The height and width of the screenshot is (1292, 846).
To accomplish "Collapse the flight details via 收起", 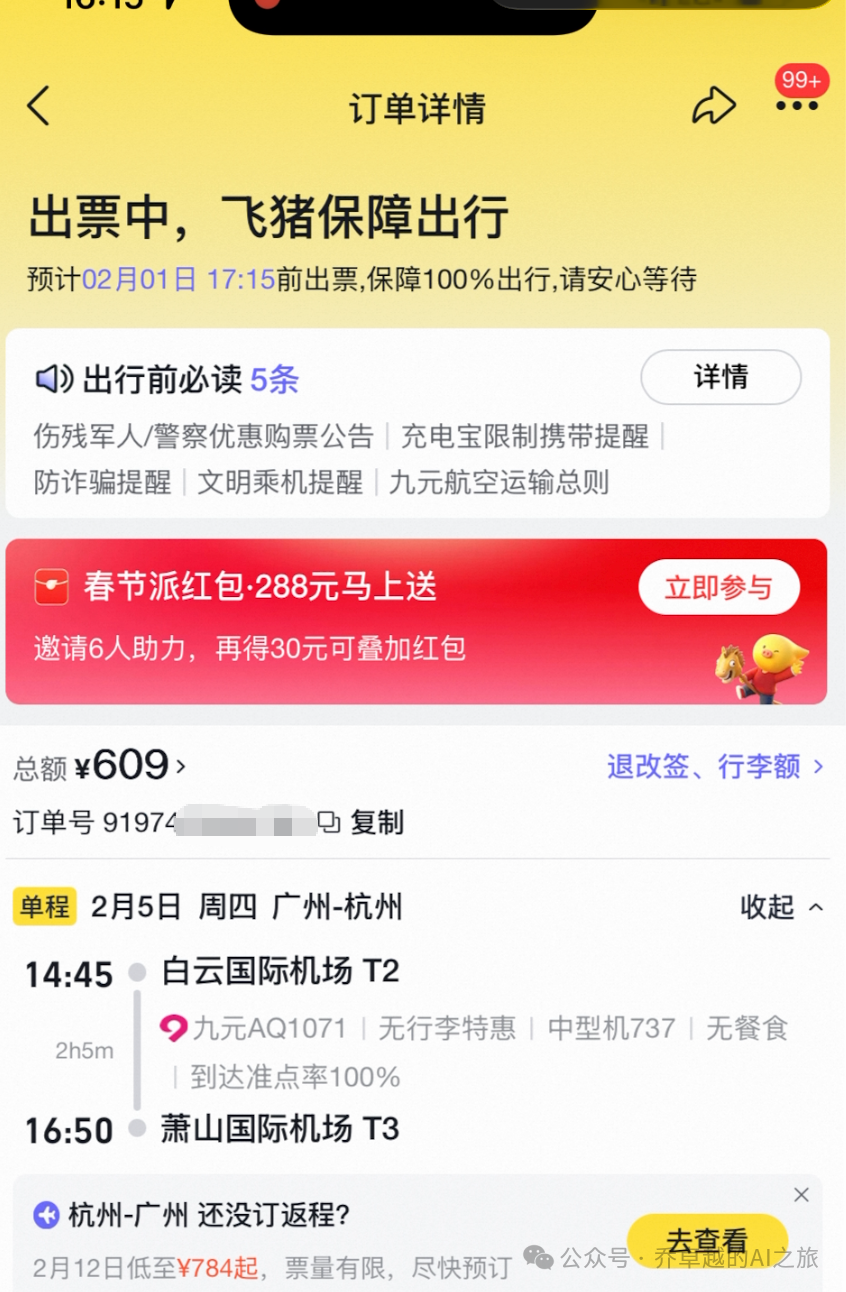I will pos(781,907).
